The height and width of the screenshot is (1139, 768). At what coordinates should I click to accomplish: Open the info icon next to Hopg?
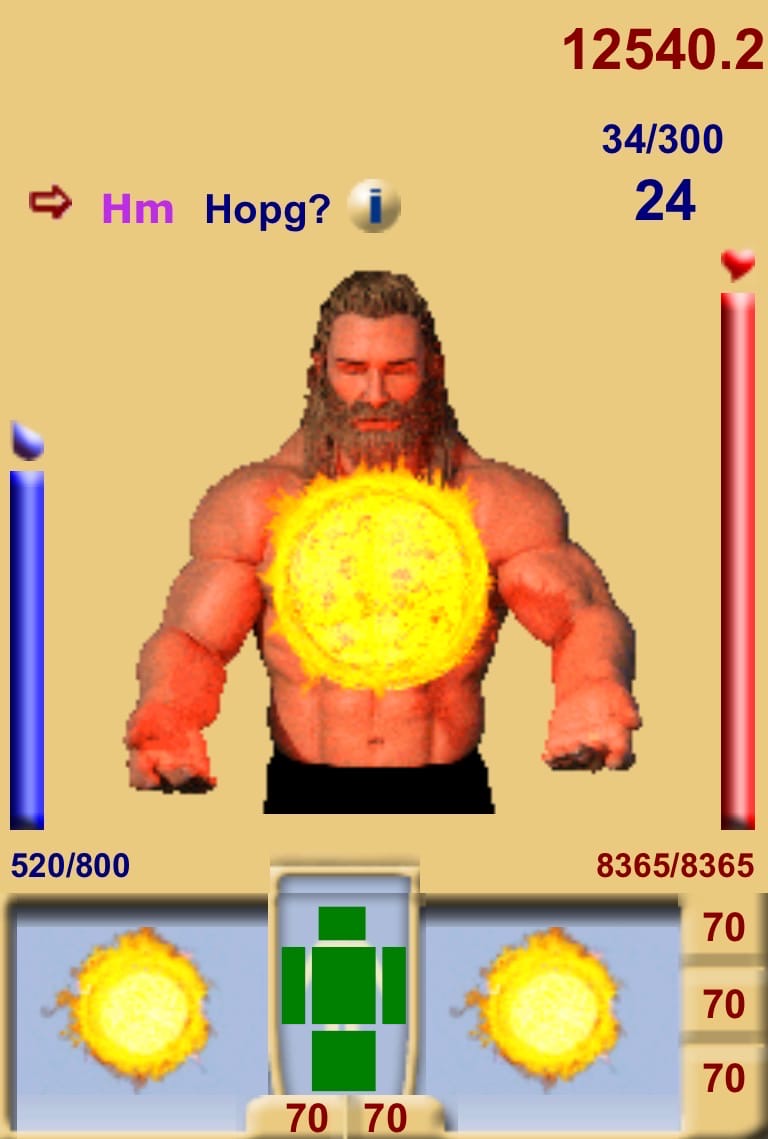(374, 207)
